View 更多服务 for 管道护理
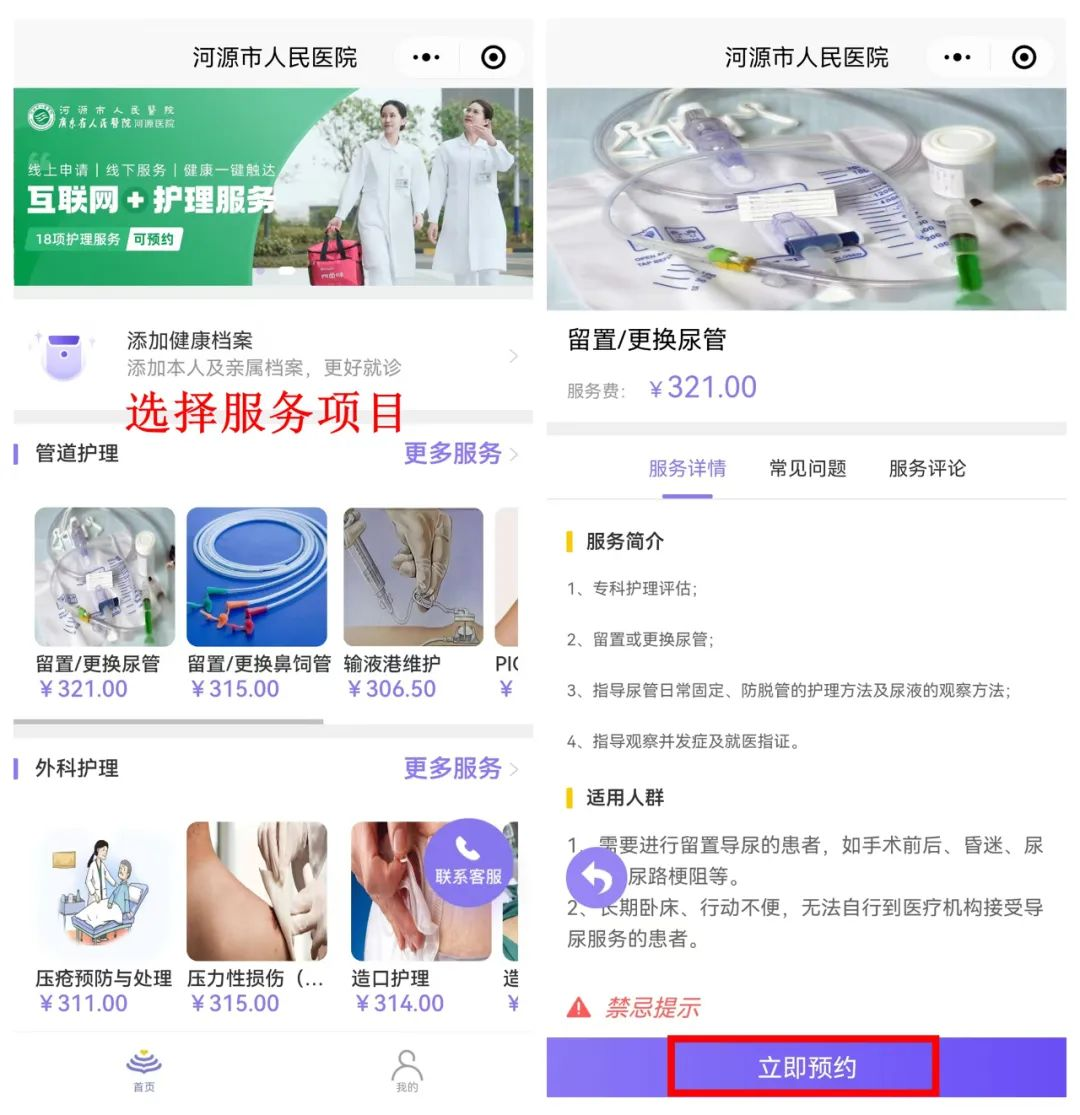The height and width of the screenshot is (1115, 1080). (460, 454)
